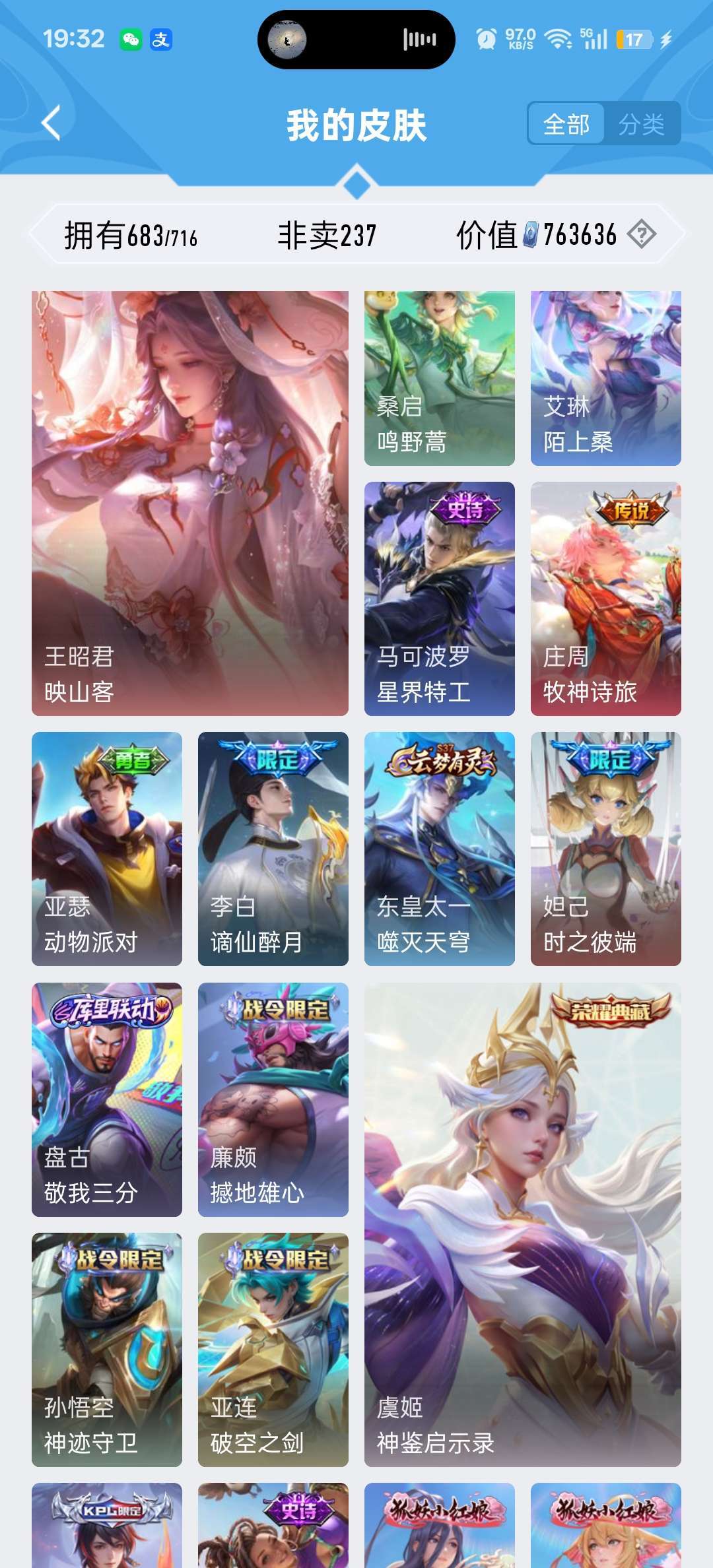The image size is (713, 1568).
Task: Open the value help question-mark icon
Action: tap(641, 234)
